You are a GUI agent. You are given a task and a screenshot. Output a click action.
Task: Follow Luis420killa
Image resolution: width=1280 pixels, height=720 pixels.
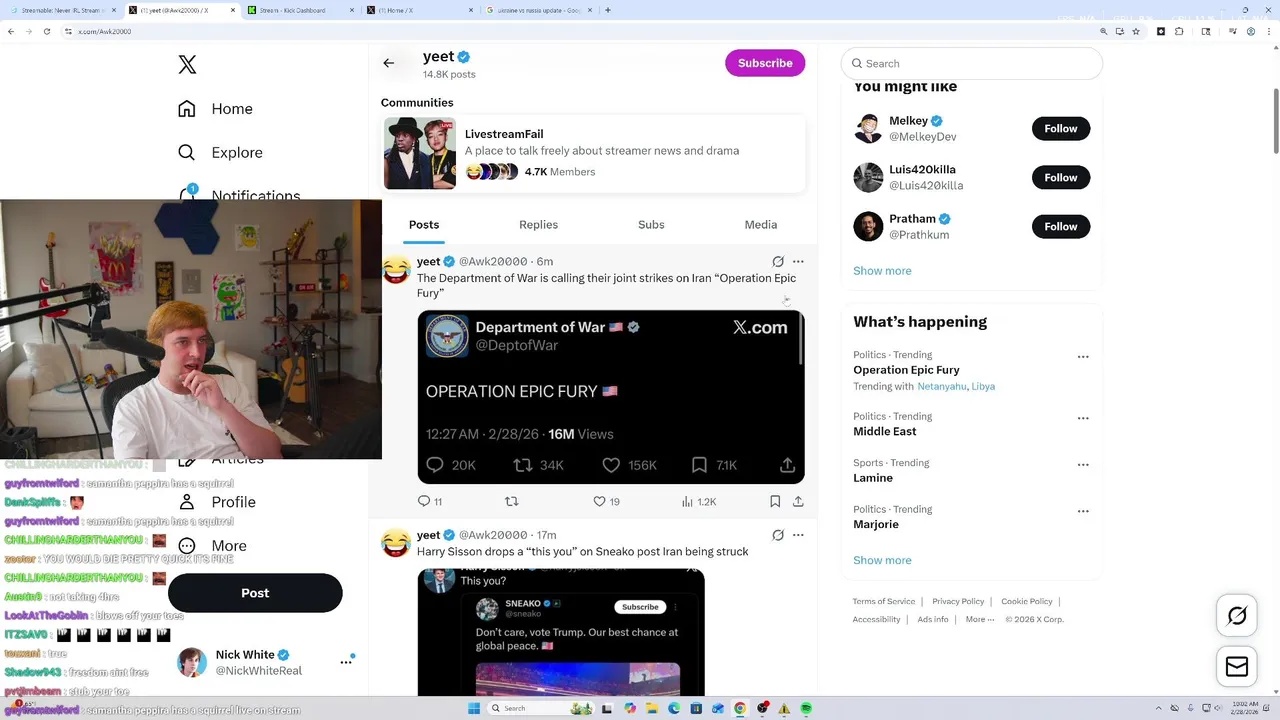coord(1060,178)
